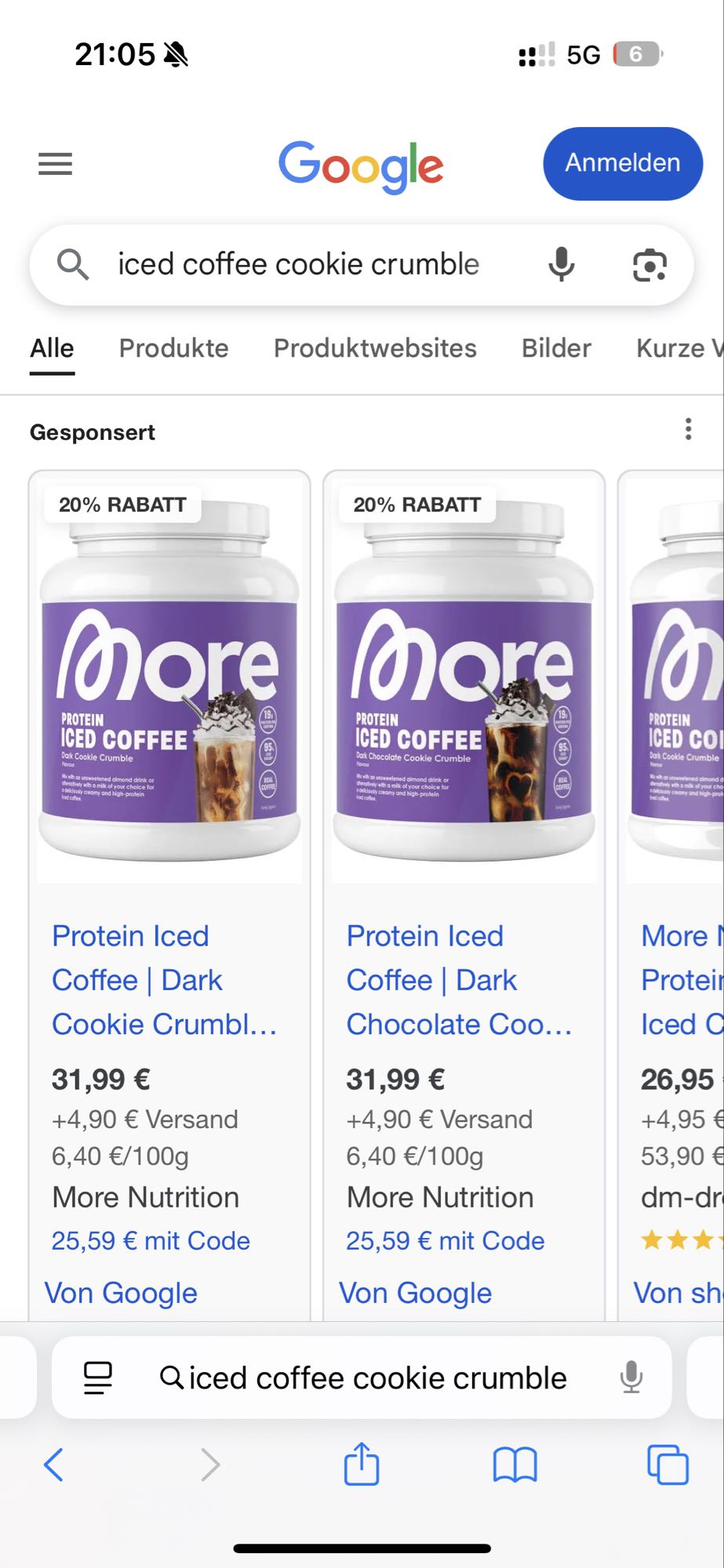Share this page from Safari toolbar
Viewport: 724px width, 1568px height.
(362, 1464)
